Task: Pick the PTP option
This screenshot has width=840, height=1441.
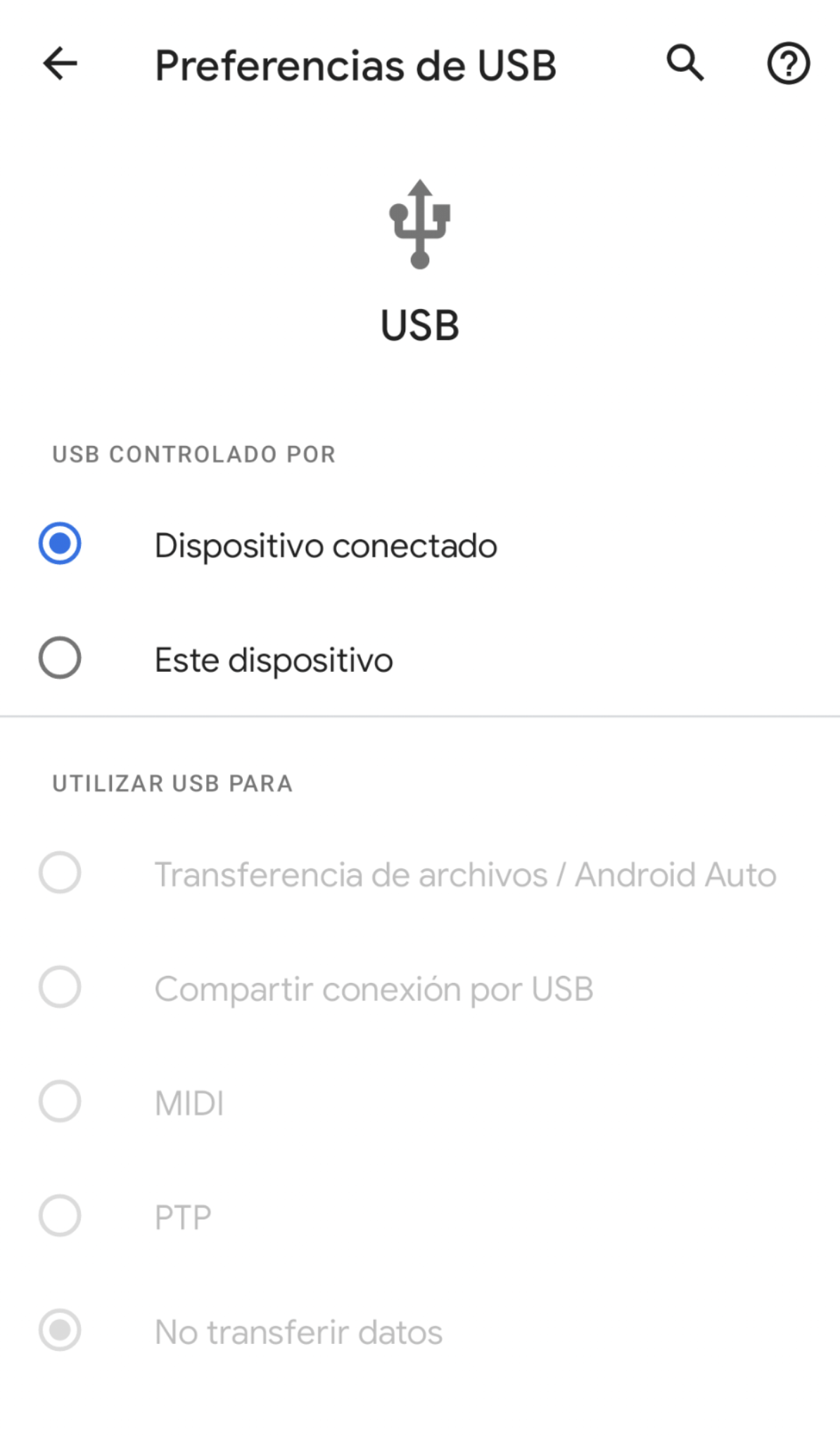Action: (420, 1217)
